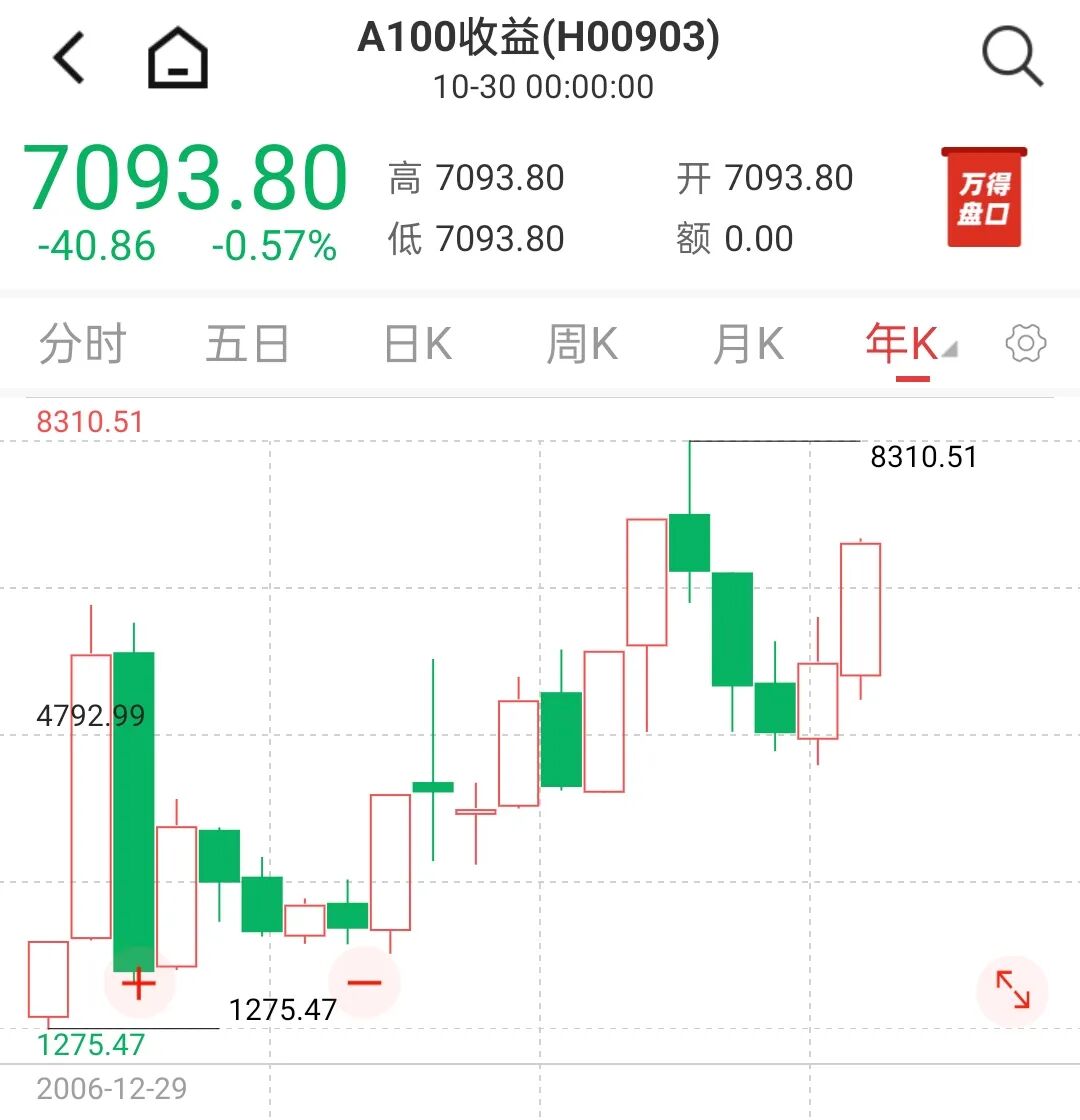View the 月K chart
The image size is (1080, 1120).
tap(747, 345)
